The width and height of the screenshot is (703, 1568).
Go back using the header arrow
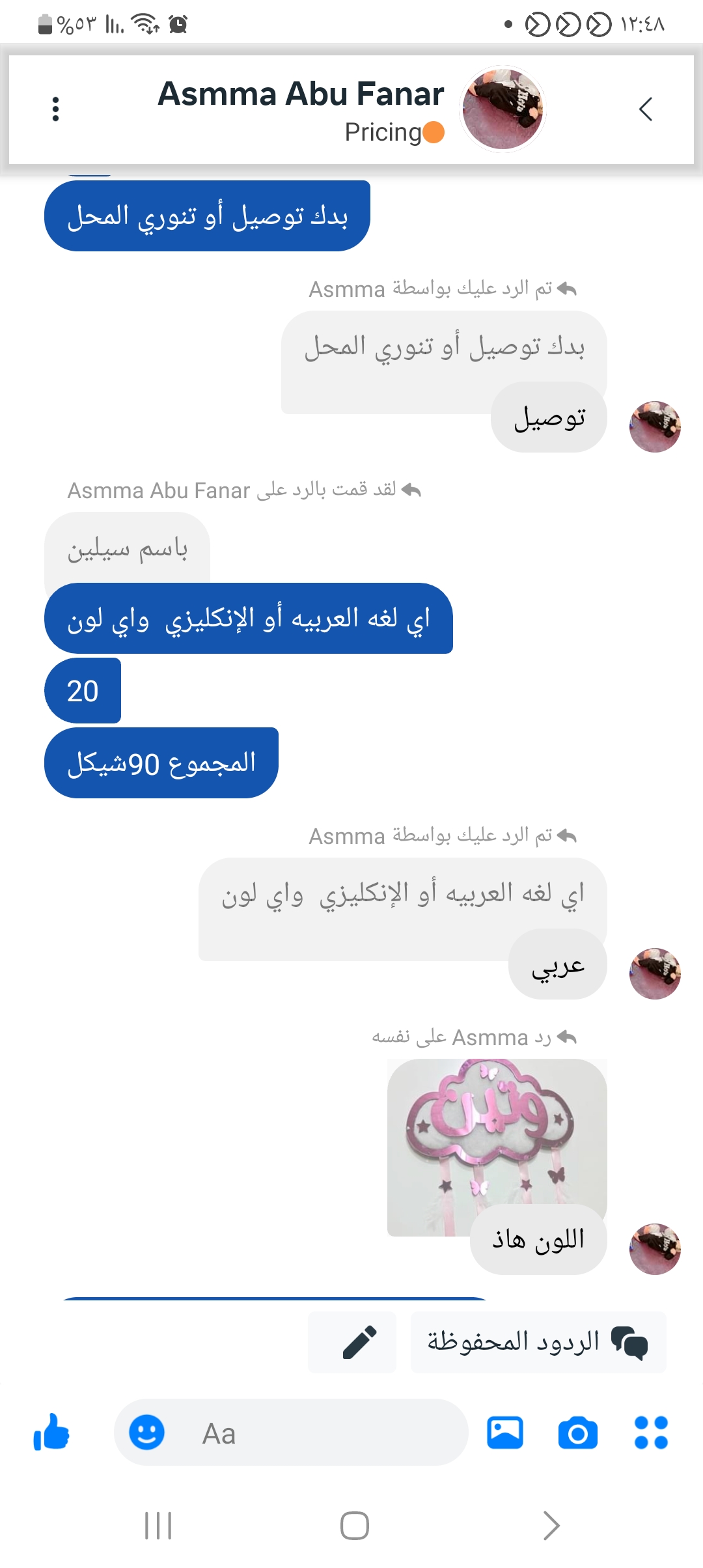click(x=645, y=109)
